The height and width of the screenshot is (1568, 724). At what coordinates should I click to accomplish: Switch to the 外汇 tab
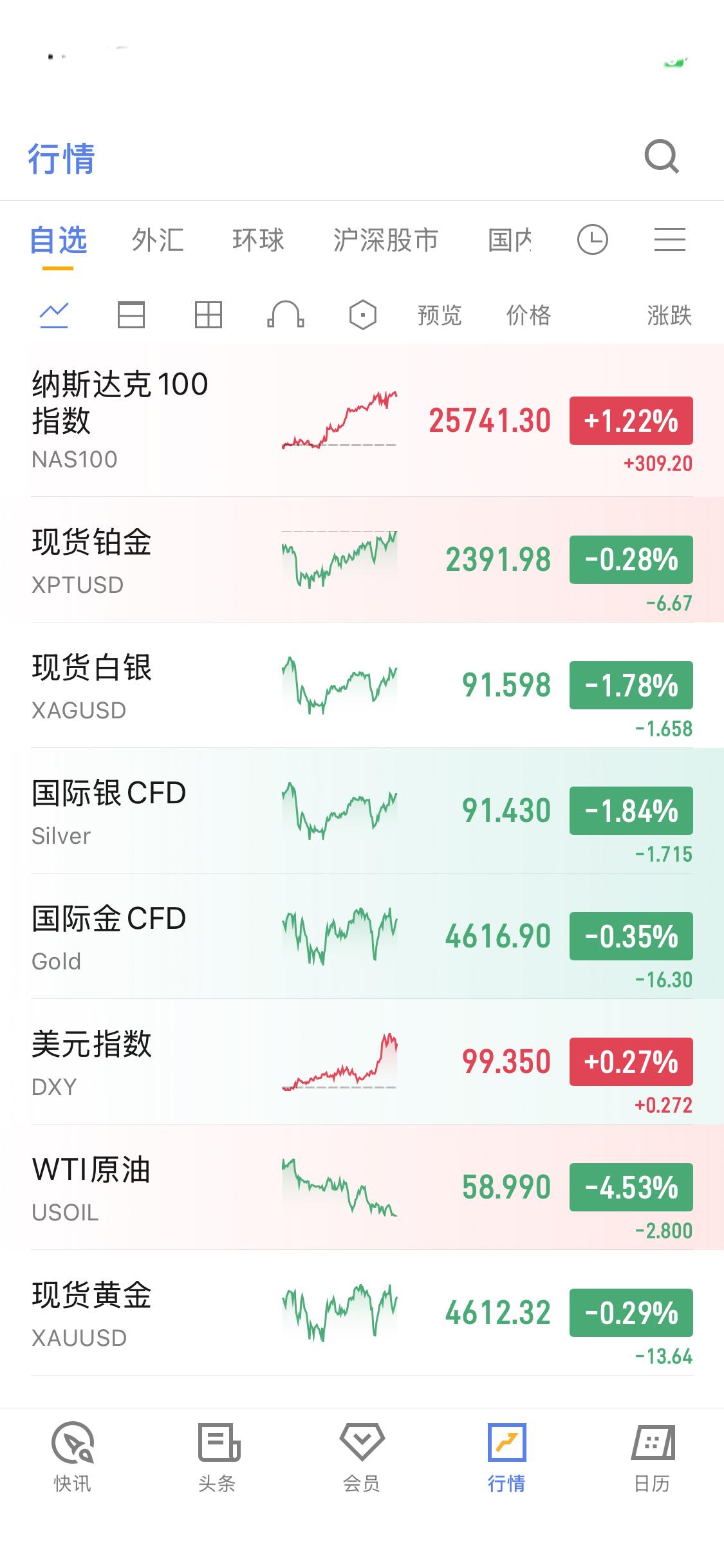click(x=158, y=240)
